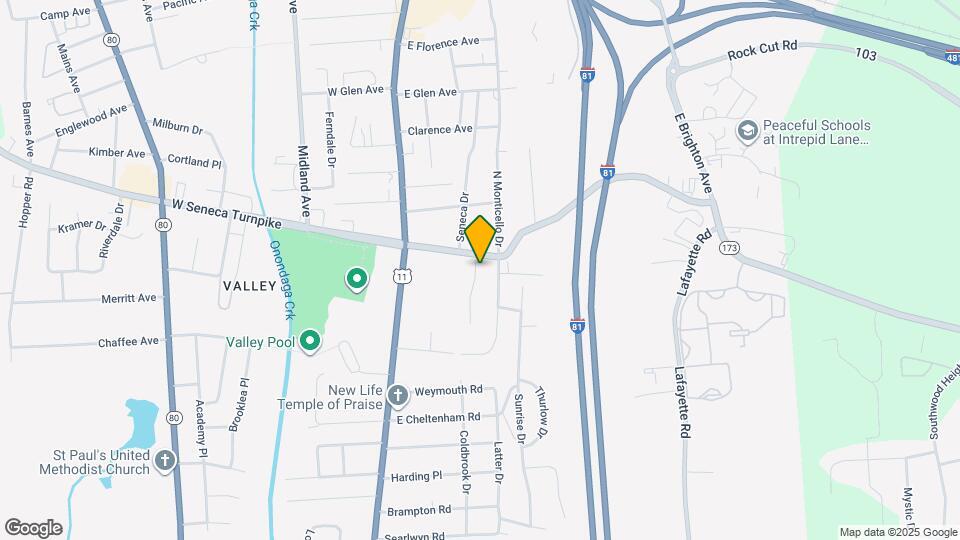Select Peaceful Schools at Intrepid Lane marker
The image size is (960, 540).
[x=747, y=131]
